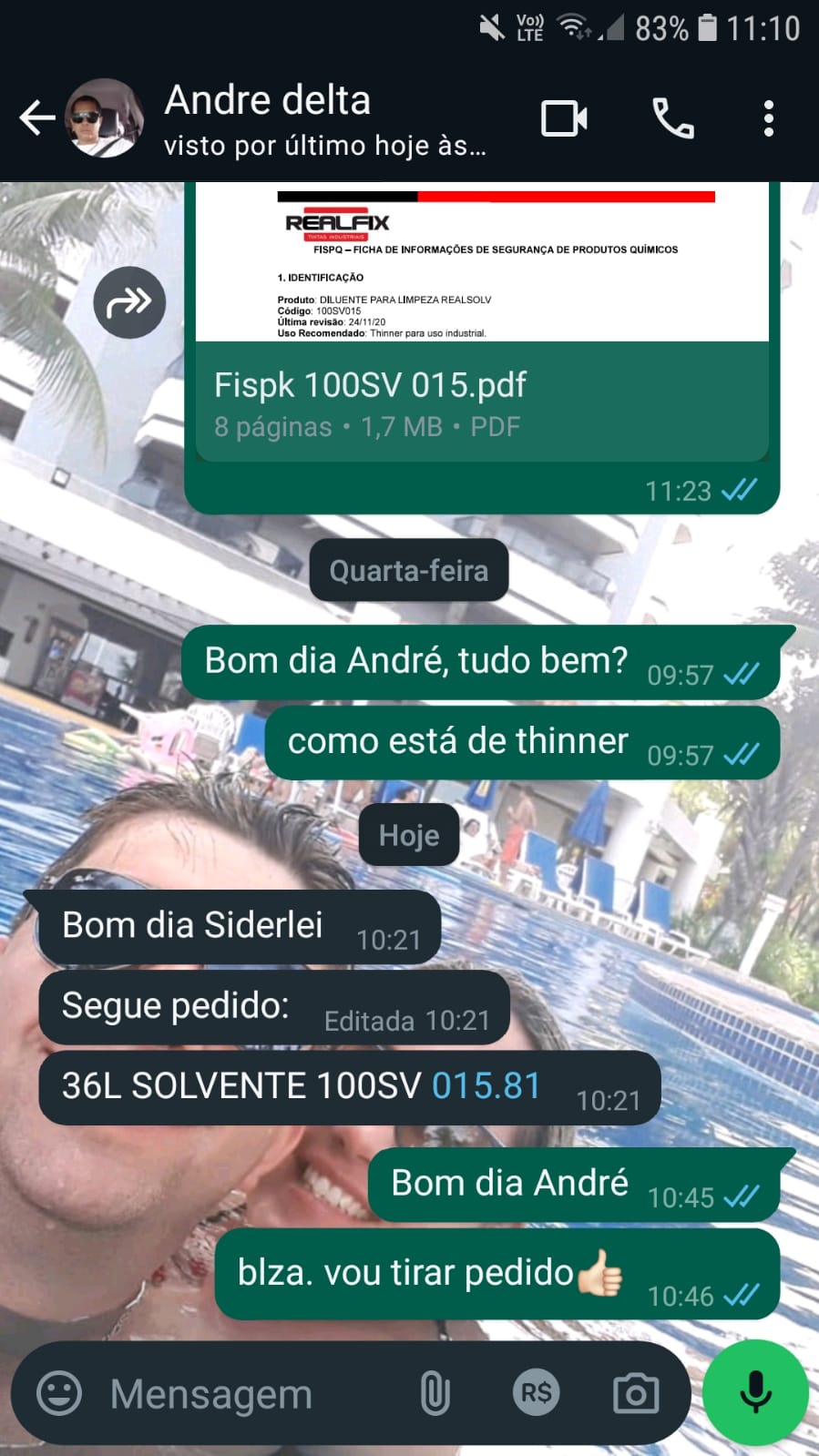The height and width of the screenshot is (1456, 819).
Task: Open the R$ payment option
Action: (x=536, y=1393)
